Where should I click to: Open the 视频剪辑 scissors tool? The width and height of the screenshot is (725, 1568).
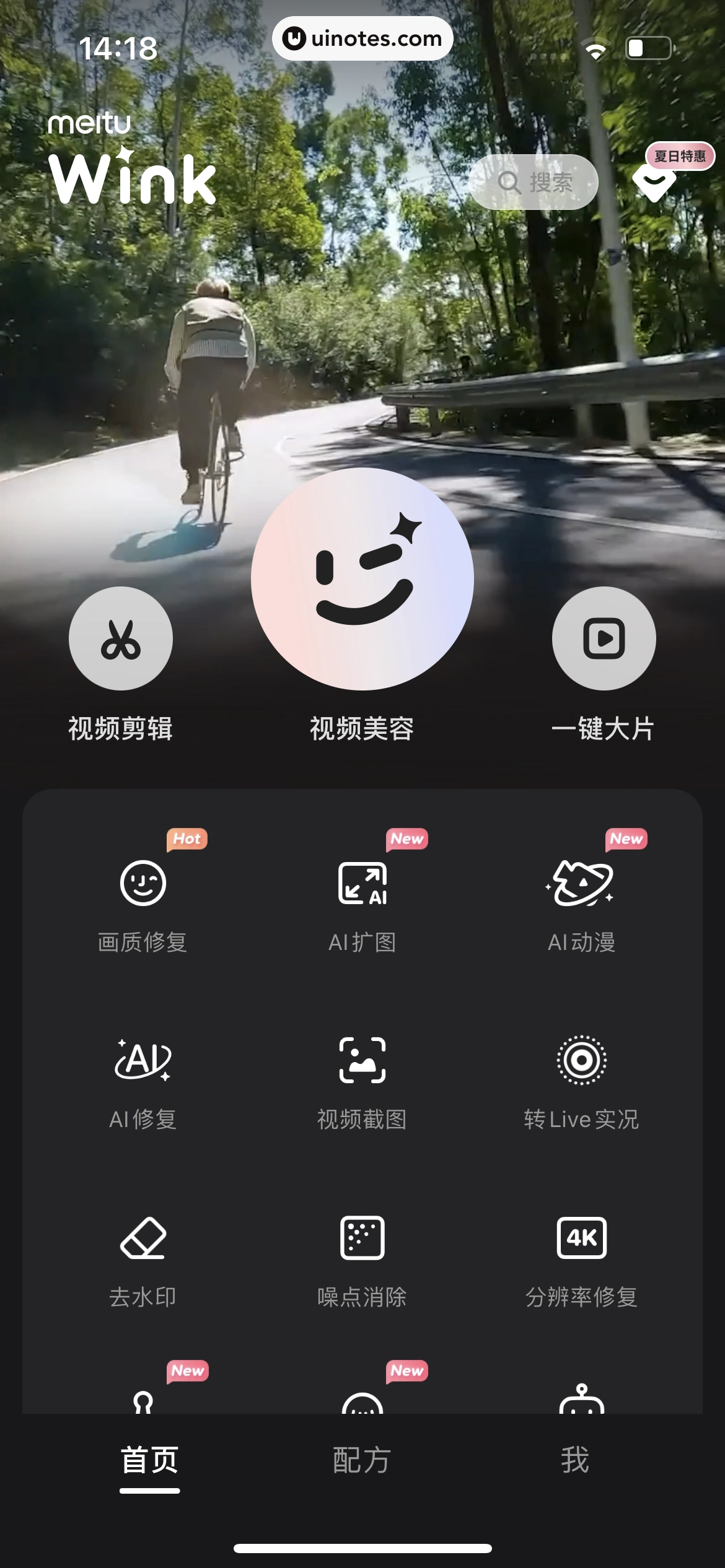coord(121,640)
